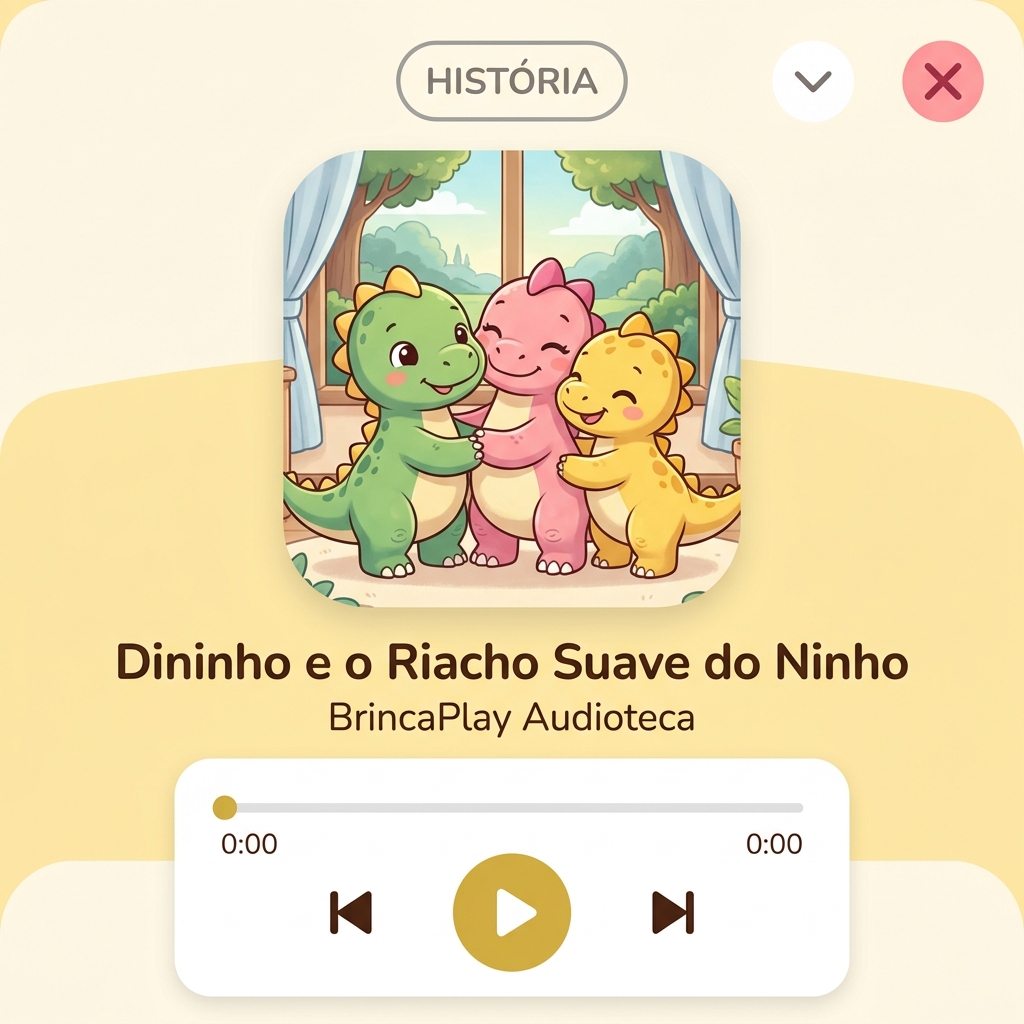Skip to the next story track
The width and height of the screenshot is (1024, 1024).
[673, 912]
